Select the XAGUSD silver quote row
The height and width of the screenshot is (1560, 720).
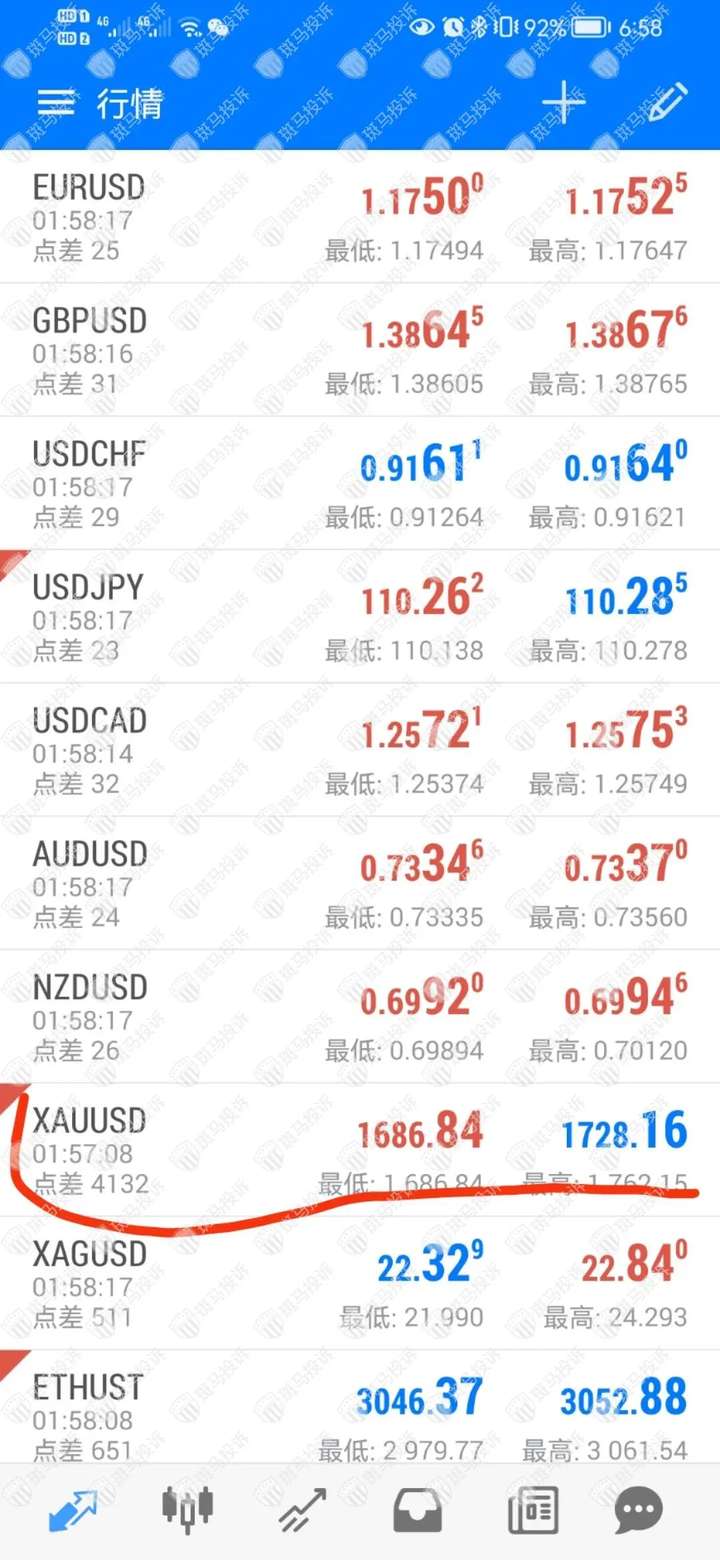point(360,1283)
